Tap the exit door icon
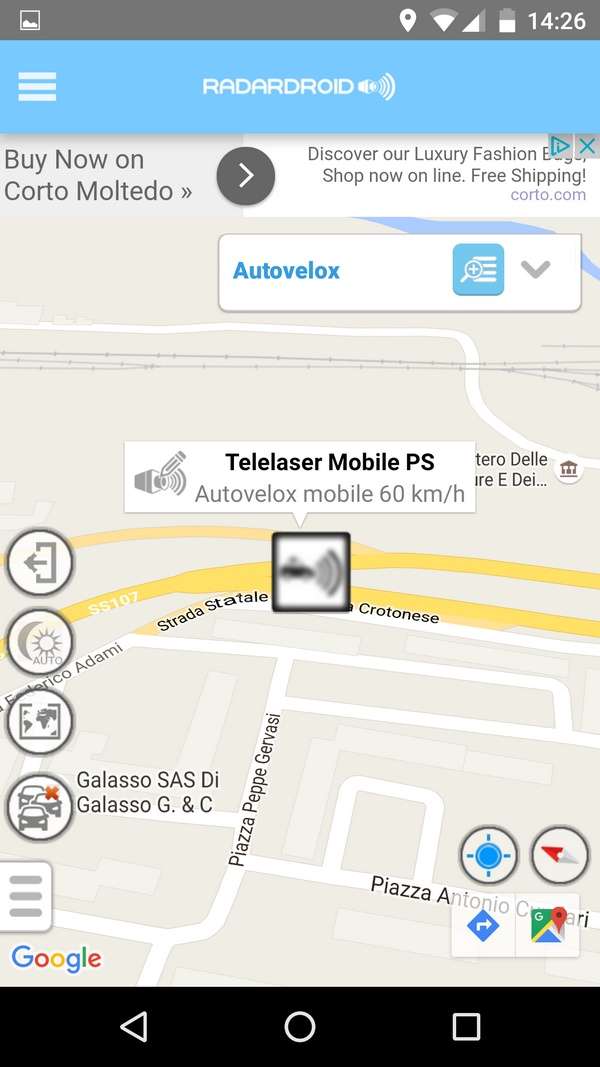The height and width of the screenshot is (1067, 600). [40, 563]
